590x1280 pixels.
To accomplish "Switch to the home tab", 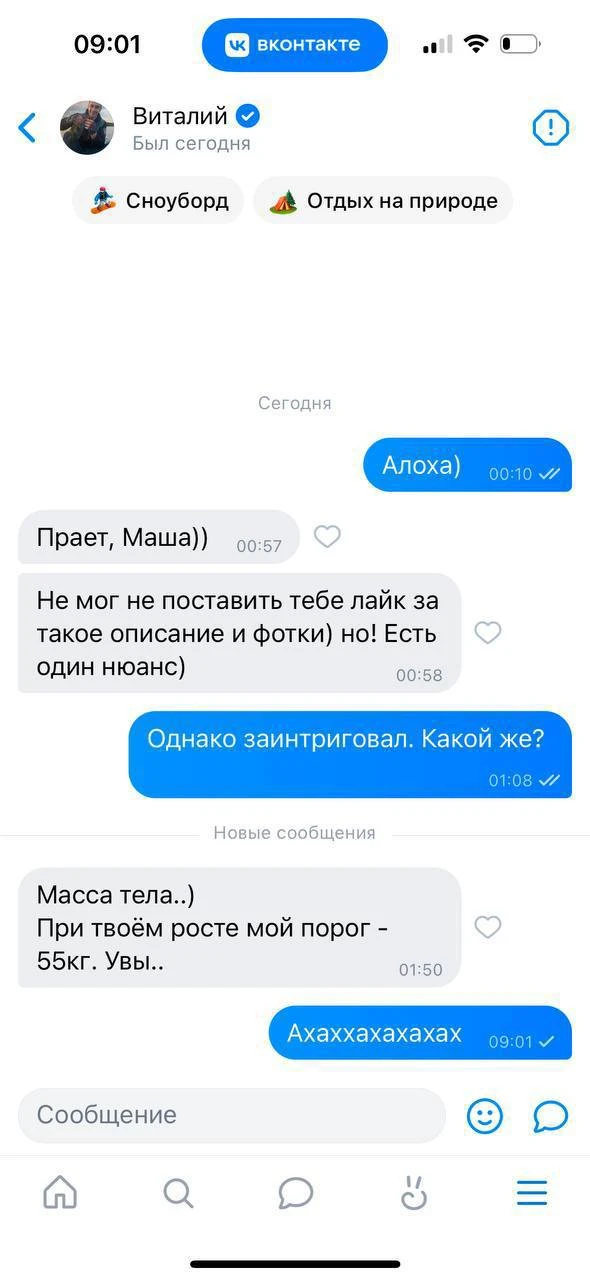I will coord(60,1192).
